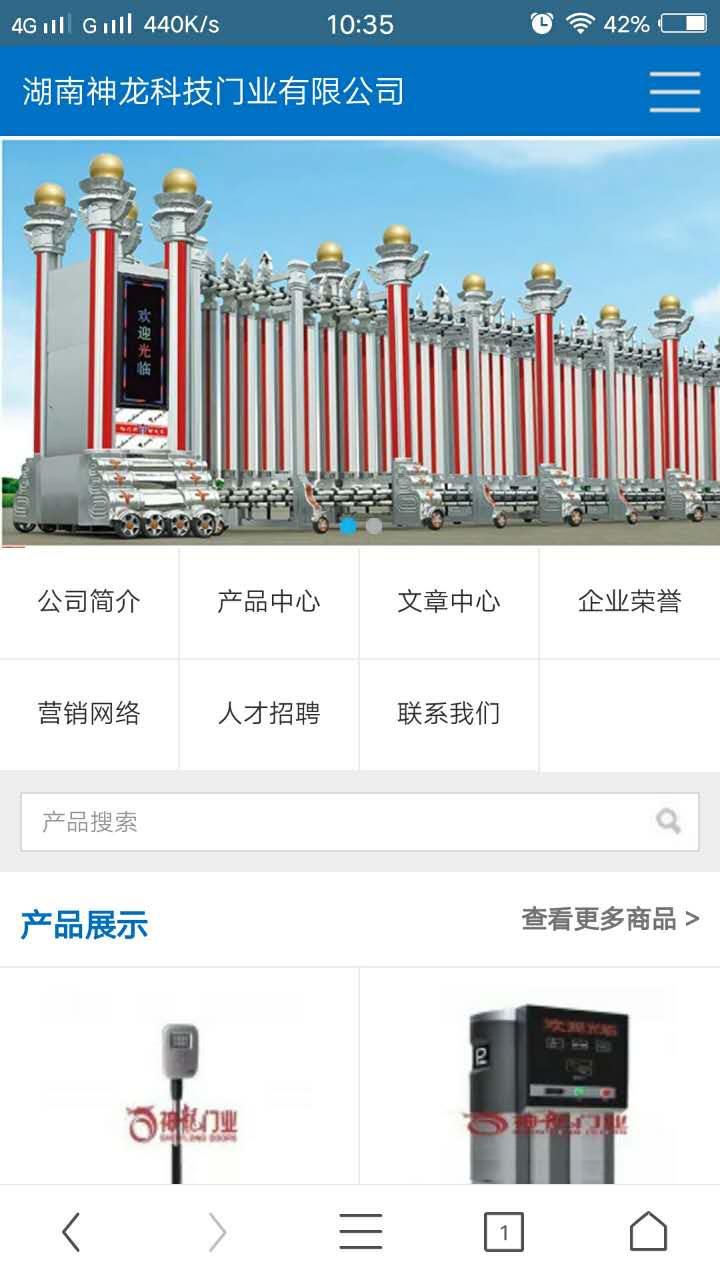The image size is (720, 1280).
Task: View 企业荣誉 page
Action: pyautogui.click(x=629, y=602)
